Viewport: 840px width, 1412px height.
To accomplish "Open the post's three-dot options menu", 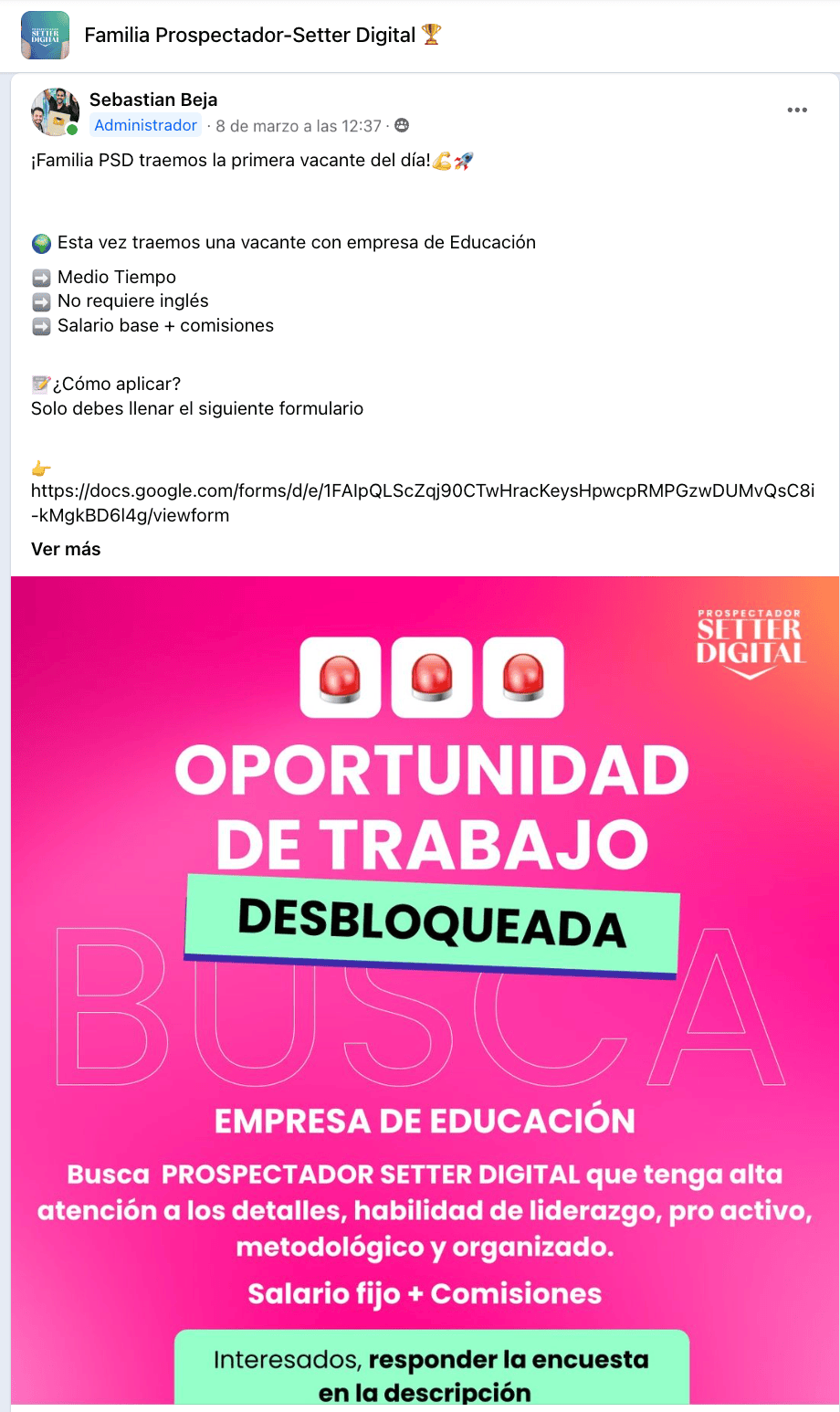I will point(797,110).
